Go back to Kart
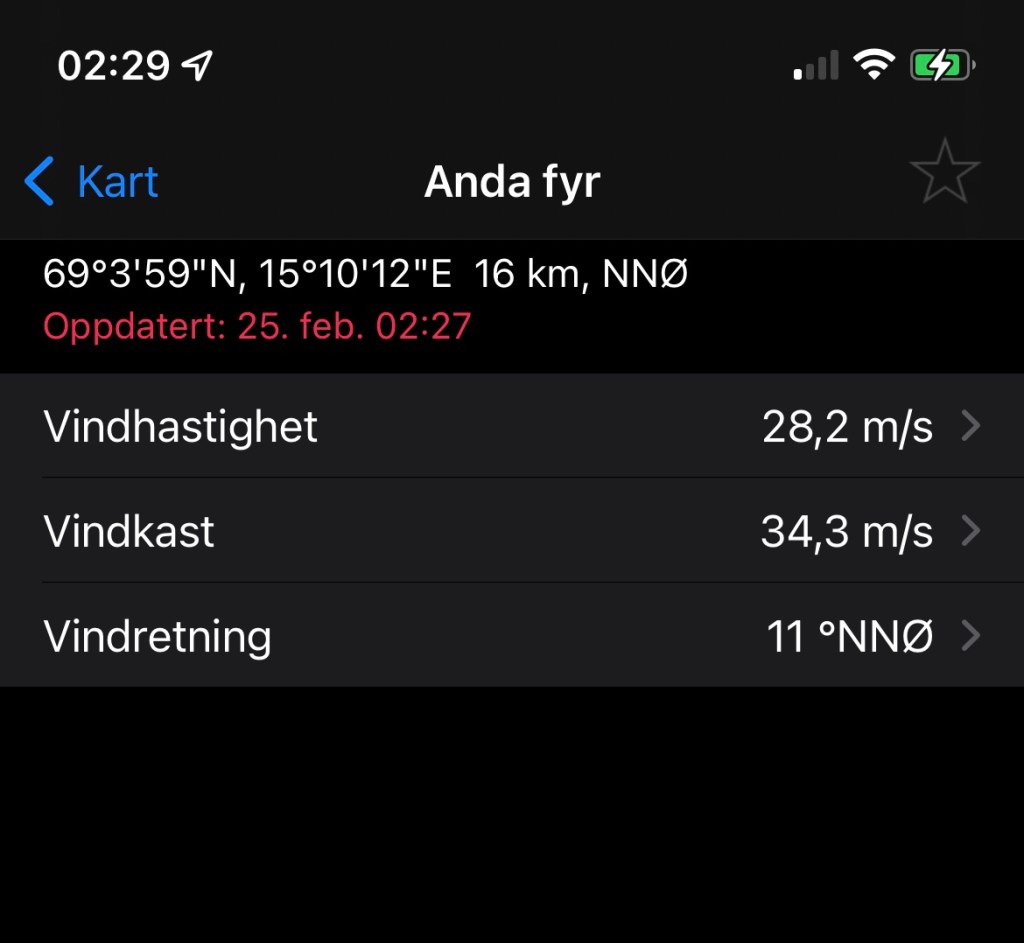This screenshot has height=943, width=1024. pyautogui.click(x=92, y=183)
